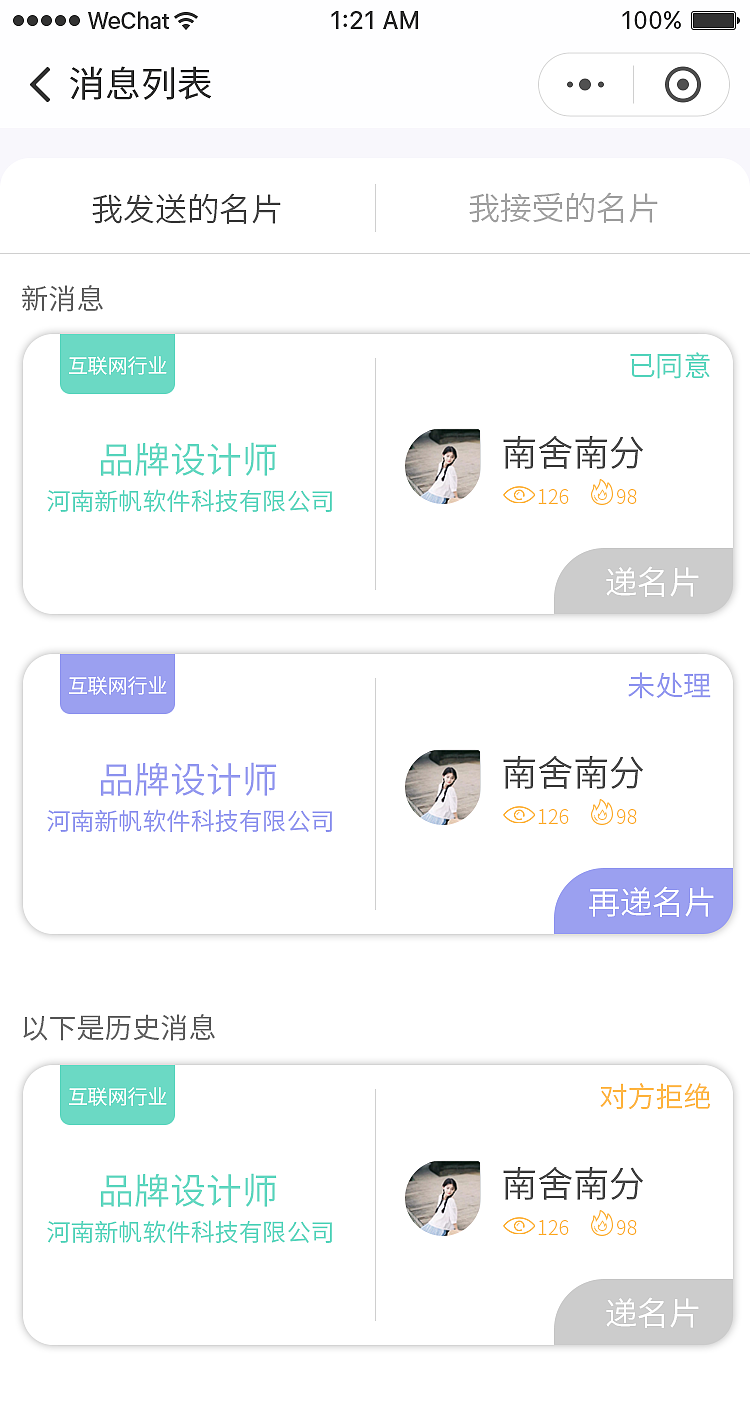Click the eye view-count icon on first card
Screen dimensions: 750x1425
click(x=519, y=496)
